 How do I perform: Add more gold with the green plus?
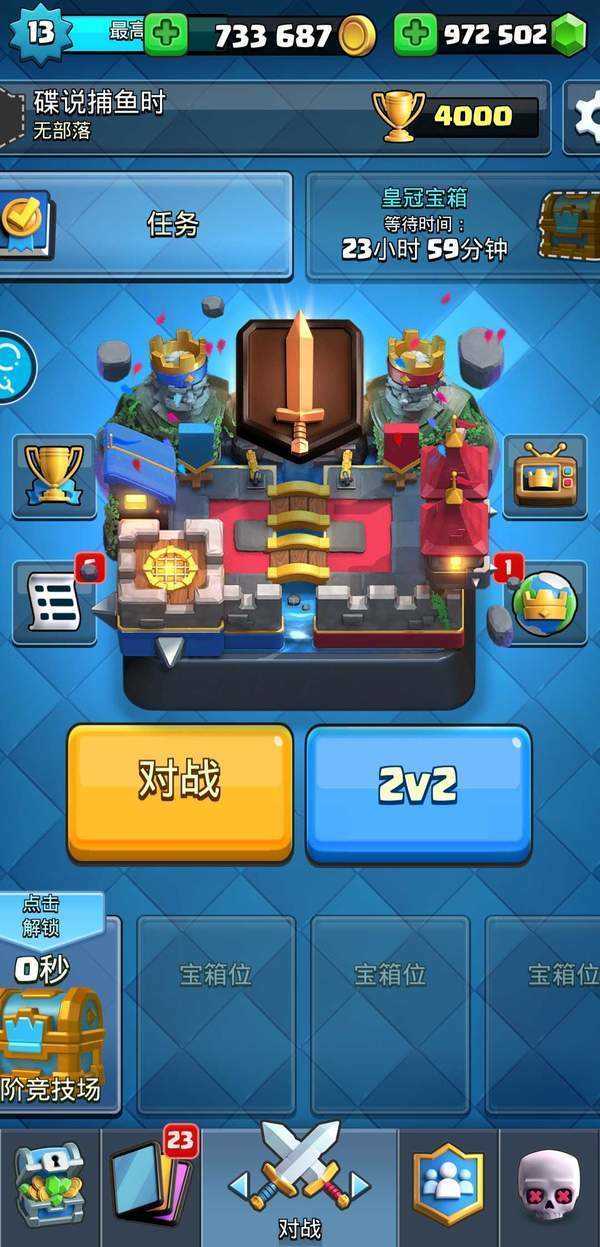[166, 36]
